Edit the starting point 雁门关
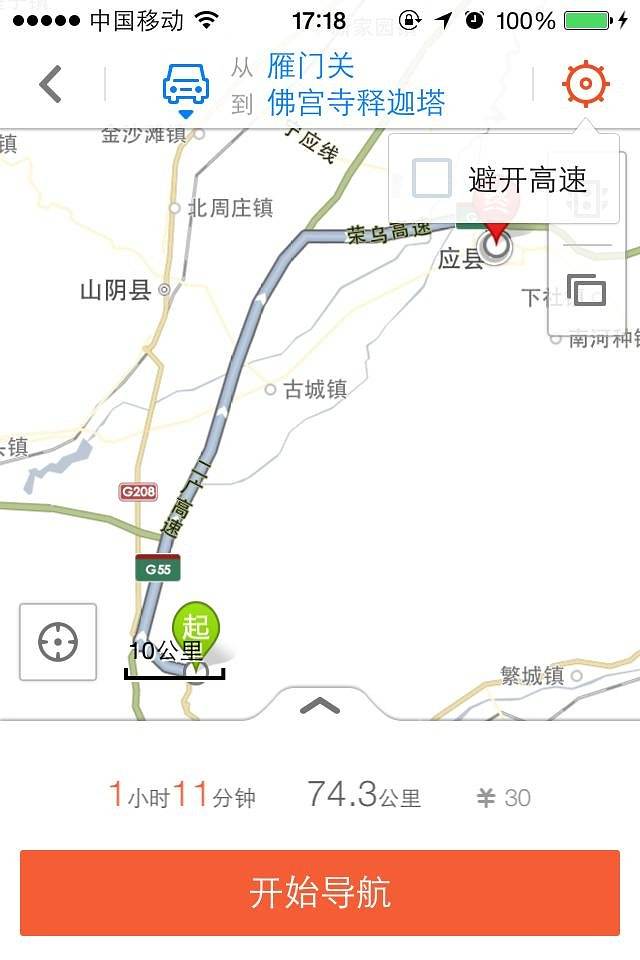This screenshot has width=640, height=960. point(311,68)
